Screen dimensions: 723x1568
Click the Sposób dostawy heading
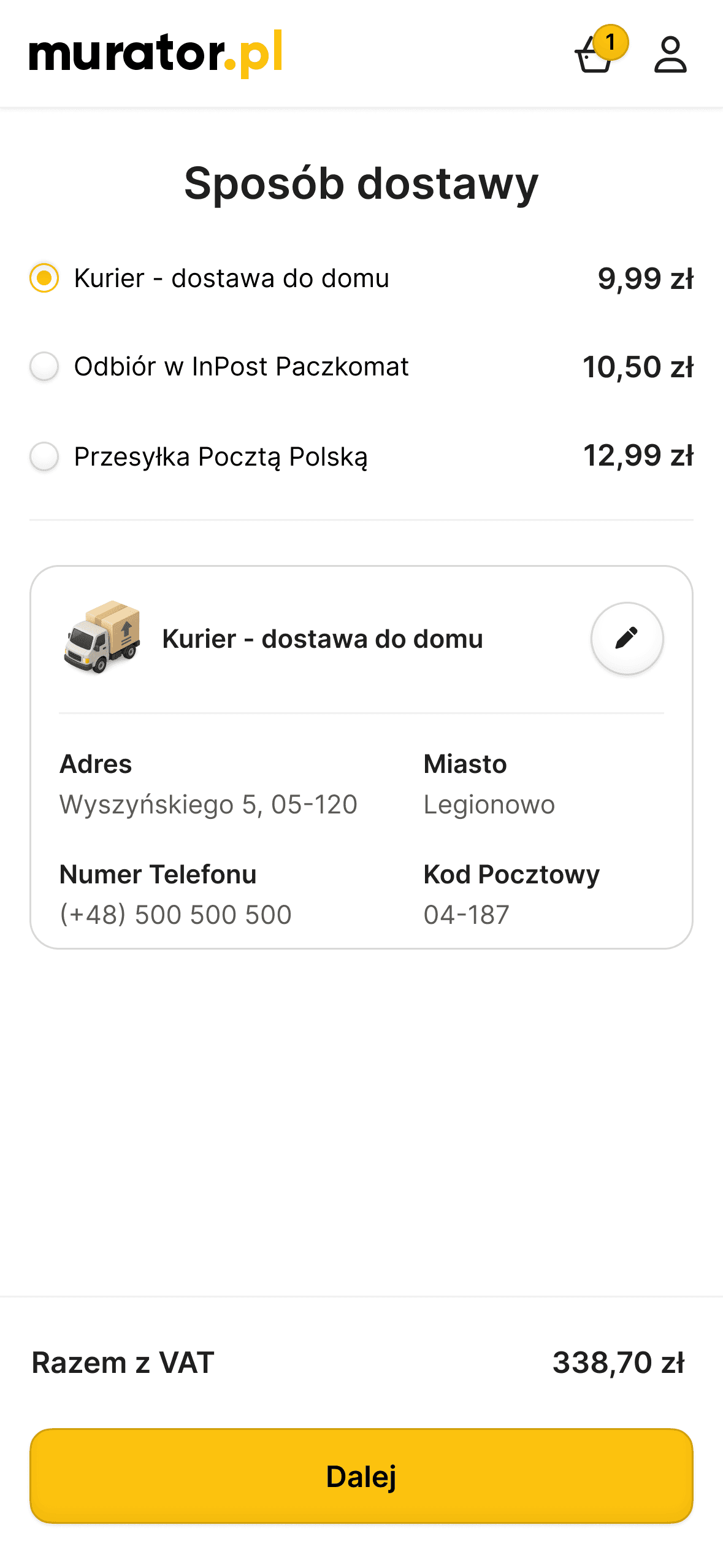[361, 182]
